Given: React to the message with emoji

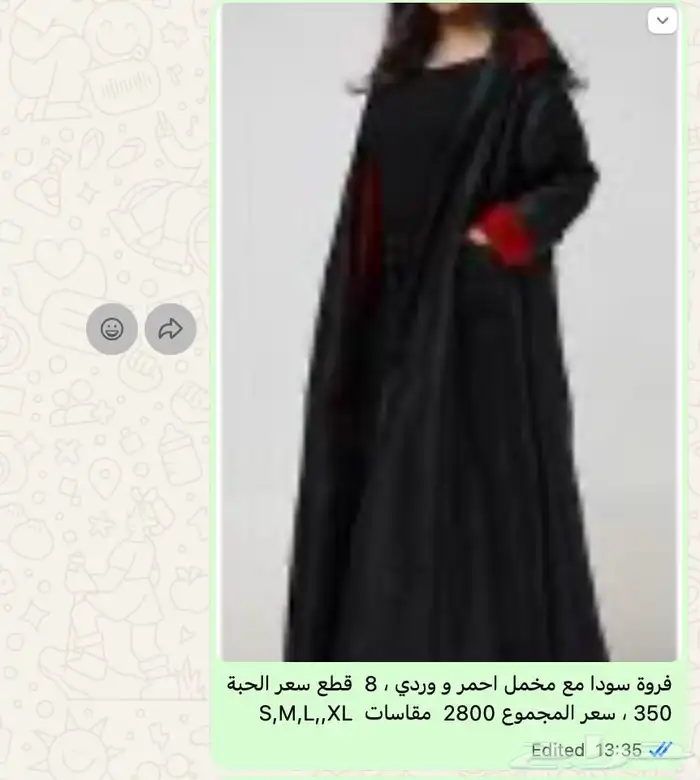Looking at the screenshot, I should [112, 329].
